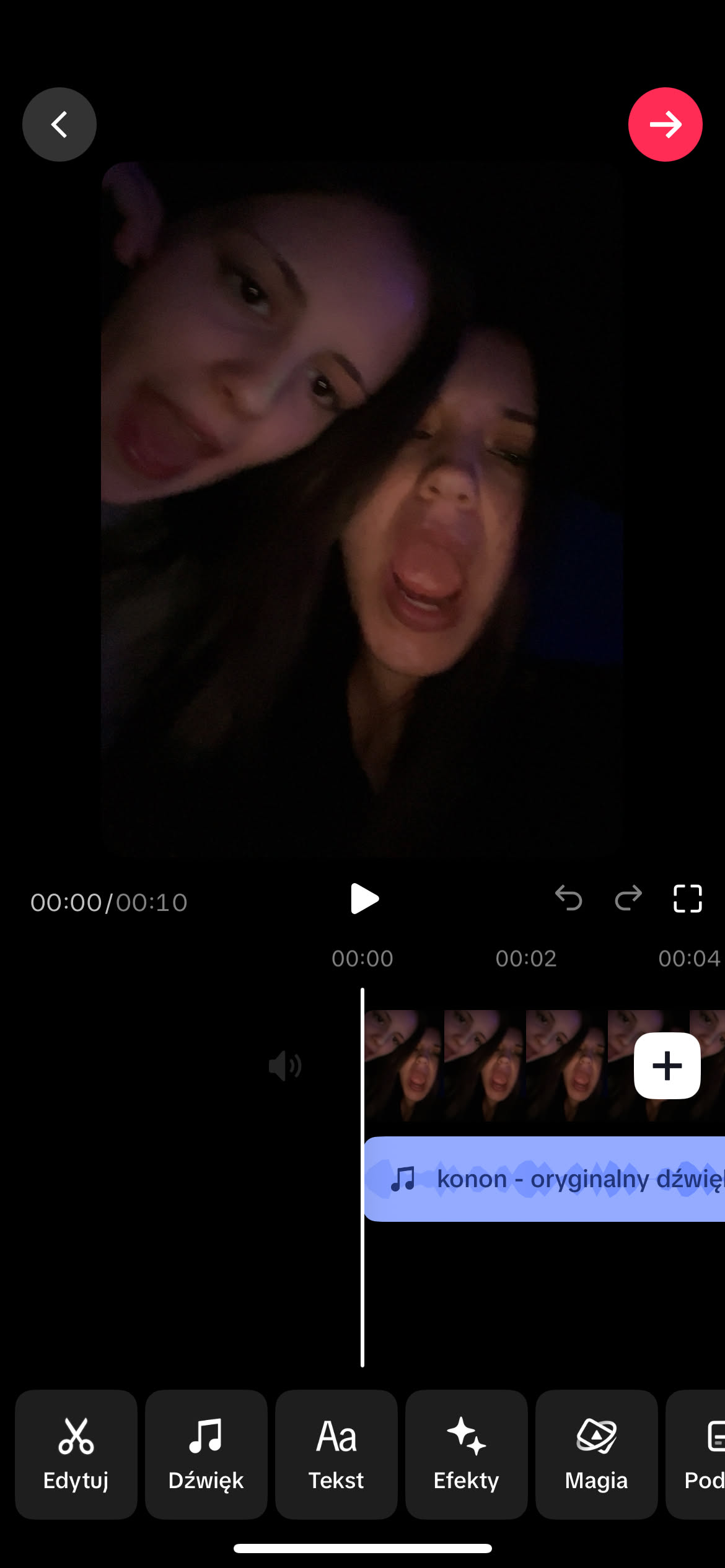Open the Magia tool
This screenshot has height=1568, width=725.
[x=597, y=1454]
